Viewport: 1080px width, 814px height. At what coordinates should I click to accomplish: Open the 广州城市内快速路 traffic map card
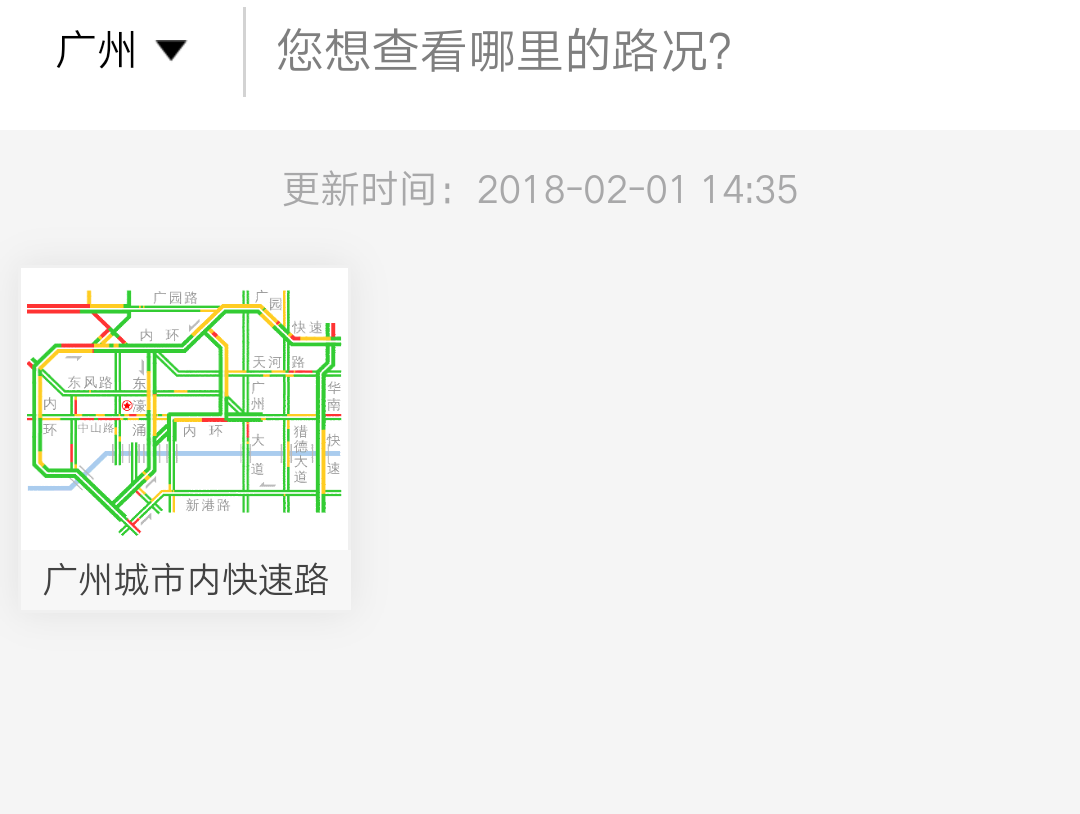(185, 438)
